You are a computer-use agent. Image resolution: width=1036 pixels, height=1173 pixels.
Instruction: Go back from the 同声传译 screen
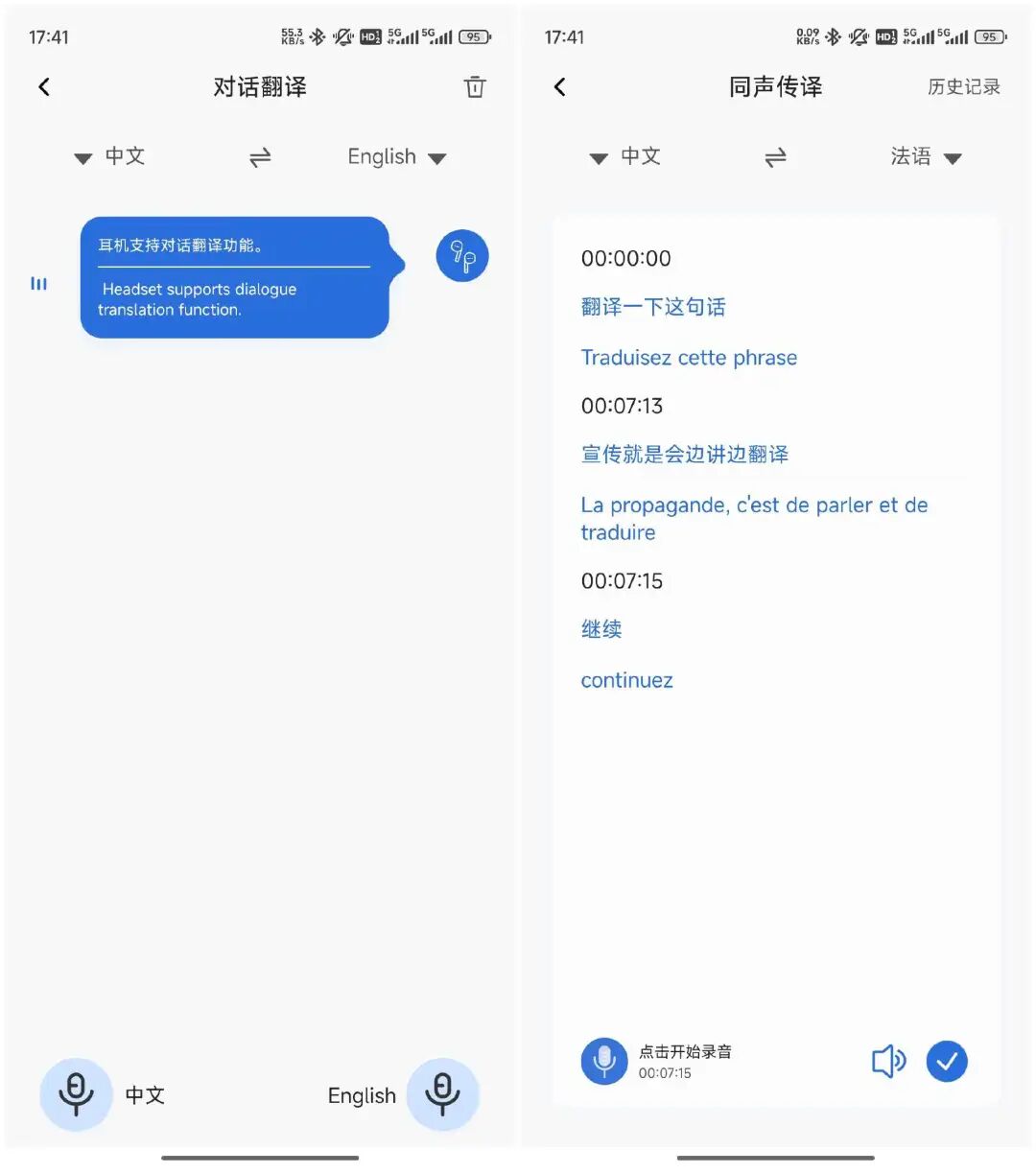click(x=560, y=87)
